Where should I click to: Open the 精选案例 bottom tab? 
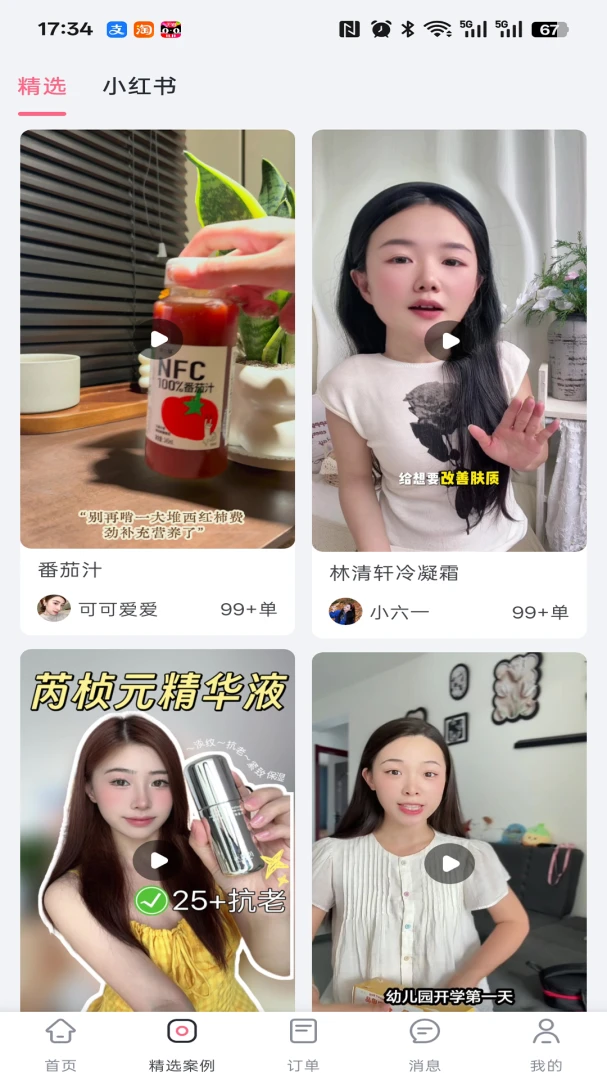(182, 1045)
